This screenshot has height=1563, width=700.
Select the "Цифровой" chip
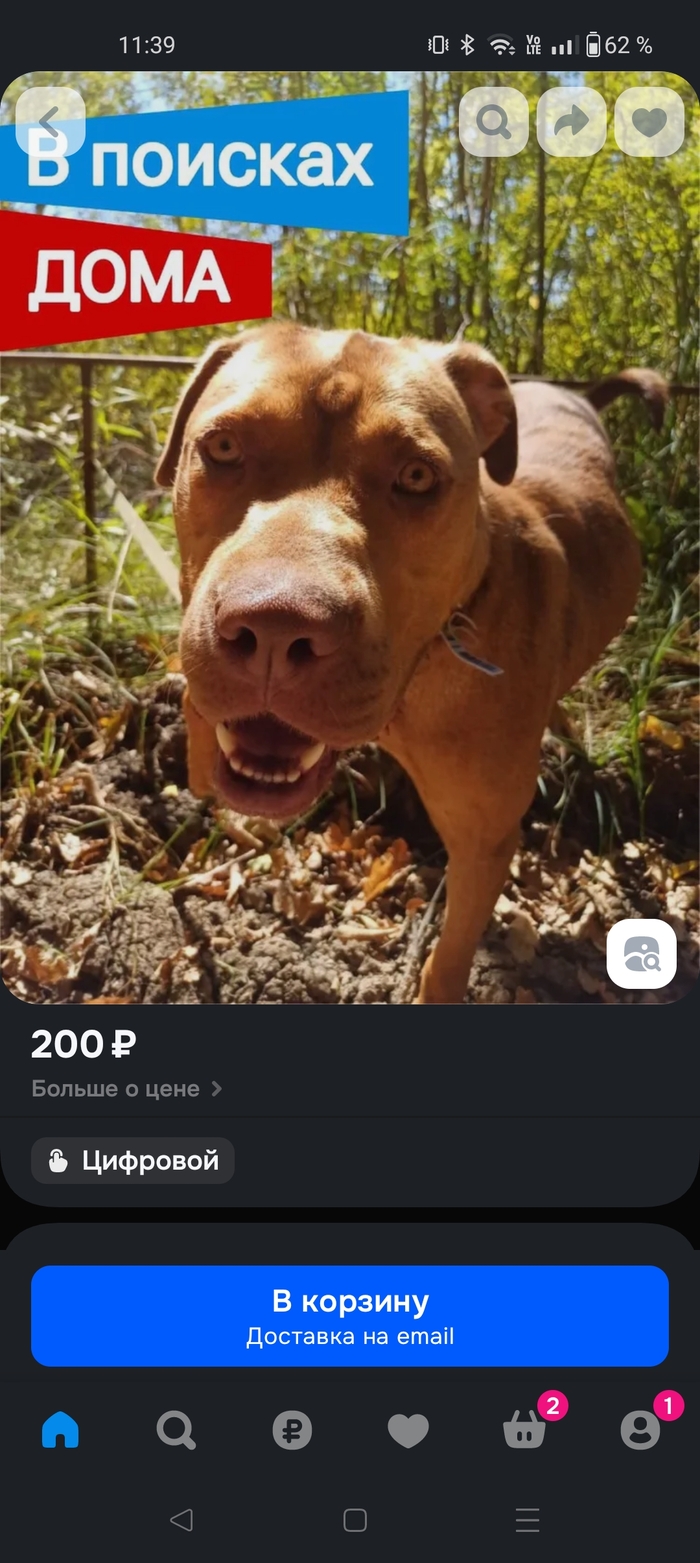point(133,1160)
